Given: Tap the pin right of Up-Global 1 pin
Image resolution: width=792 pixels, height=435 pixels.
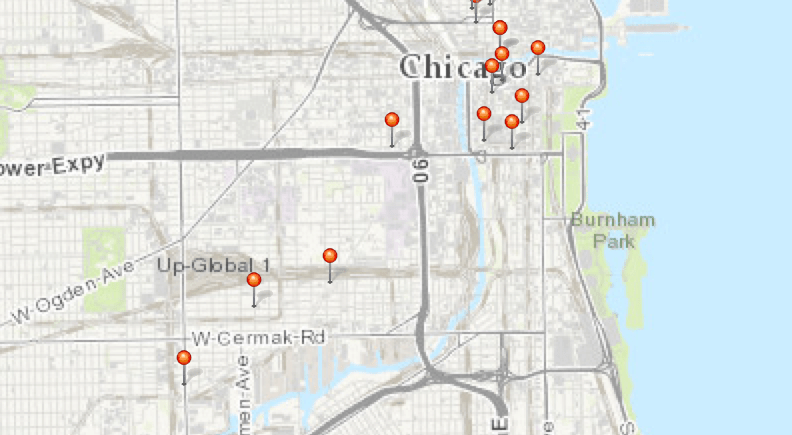Looking at the screenshot, I should (x=330, y=256).
